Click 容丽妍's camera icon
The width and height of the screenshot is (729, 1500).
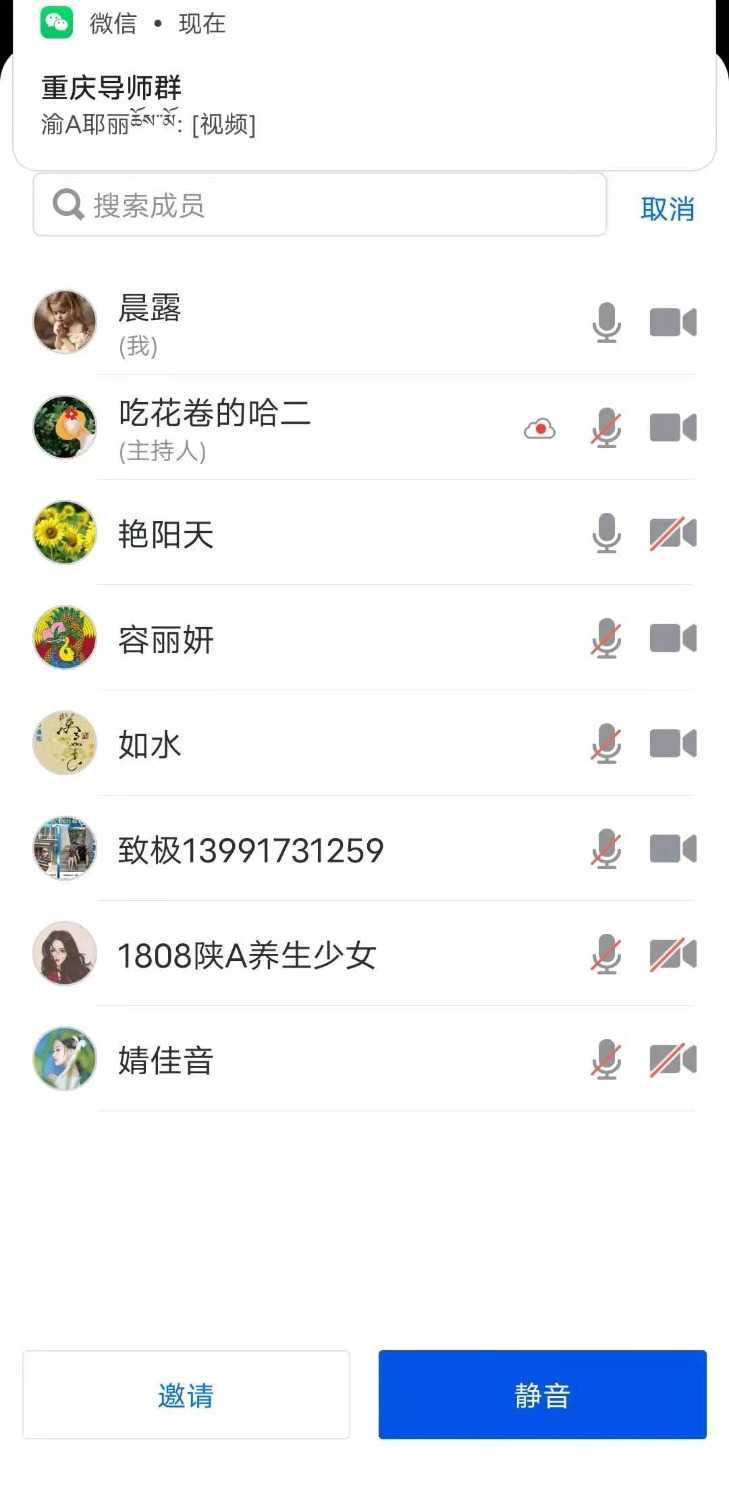[x=672, y=638]
